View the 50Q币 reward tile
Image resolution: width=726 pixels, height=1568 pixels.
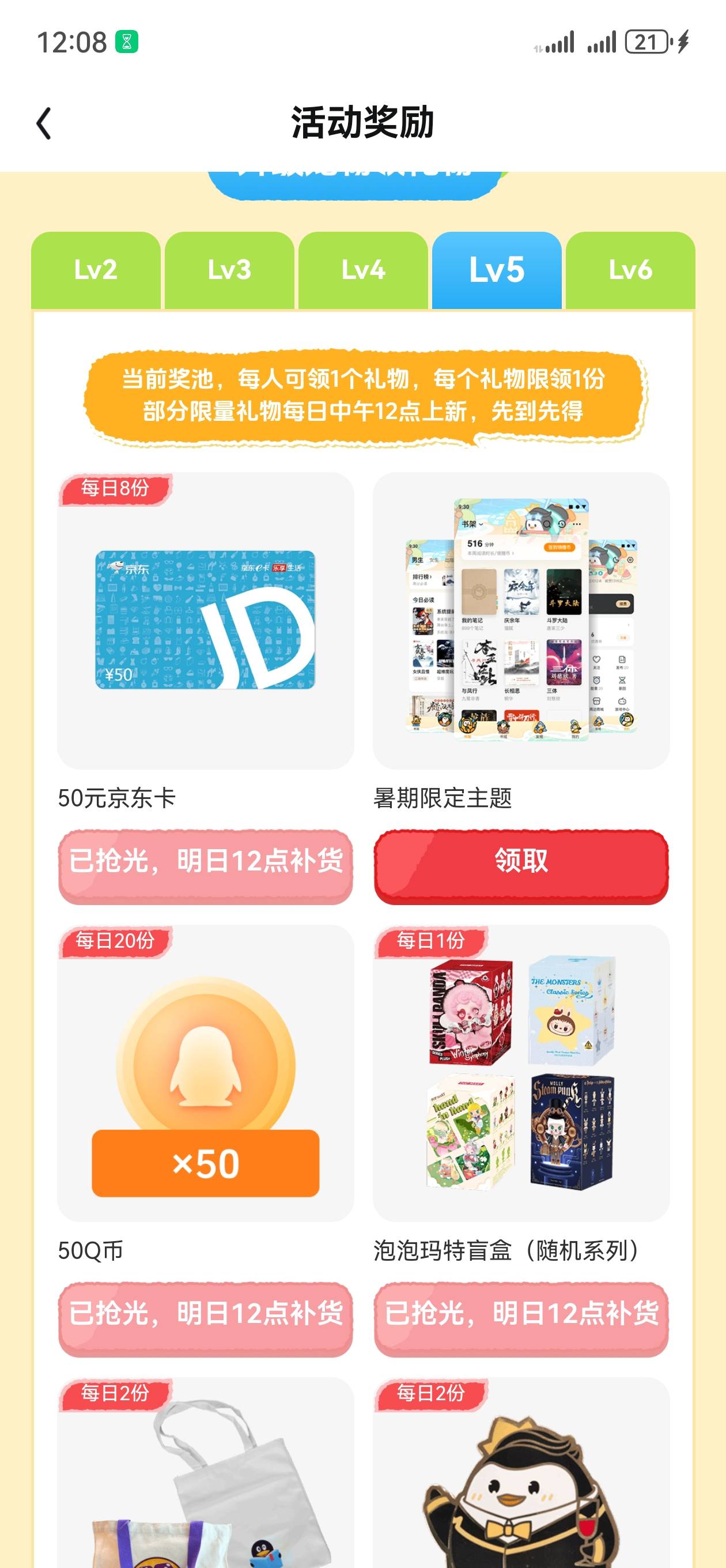pyautogui.click(x=206, y=1072)
